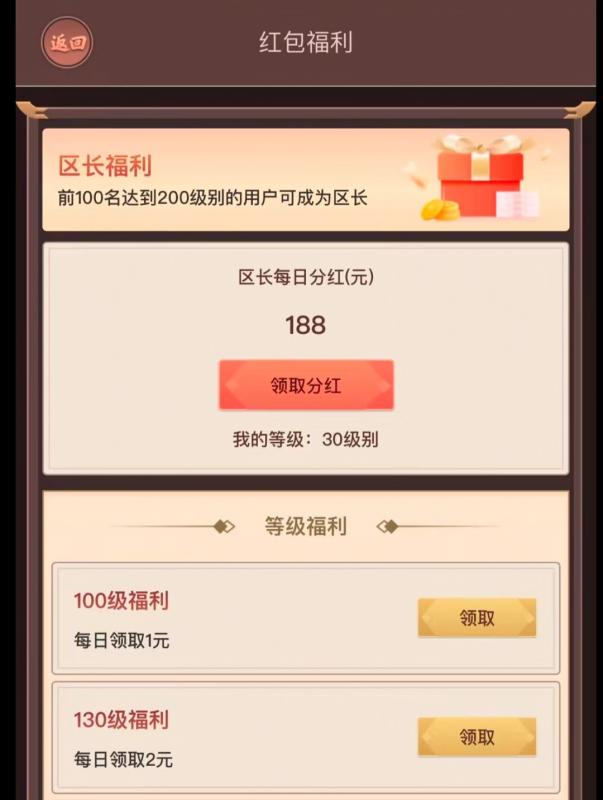Tap the 返回 back button
This screenshot has width=603, height=800.
coord(66,43)
